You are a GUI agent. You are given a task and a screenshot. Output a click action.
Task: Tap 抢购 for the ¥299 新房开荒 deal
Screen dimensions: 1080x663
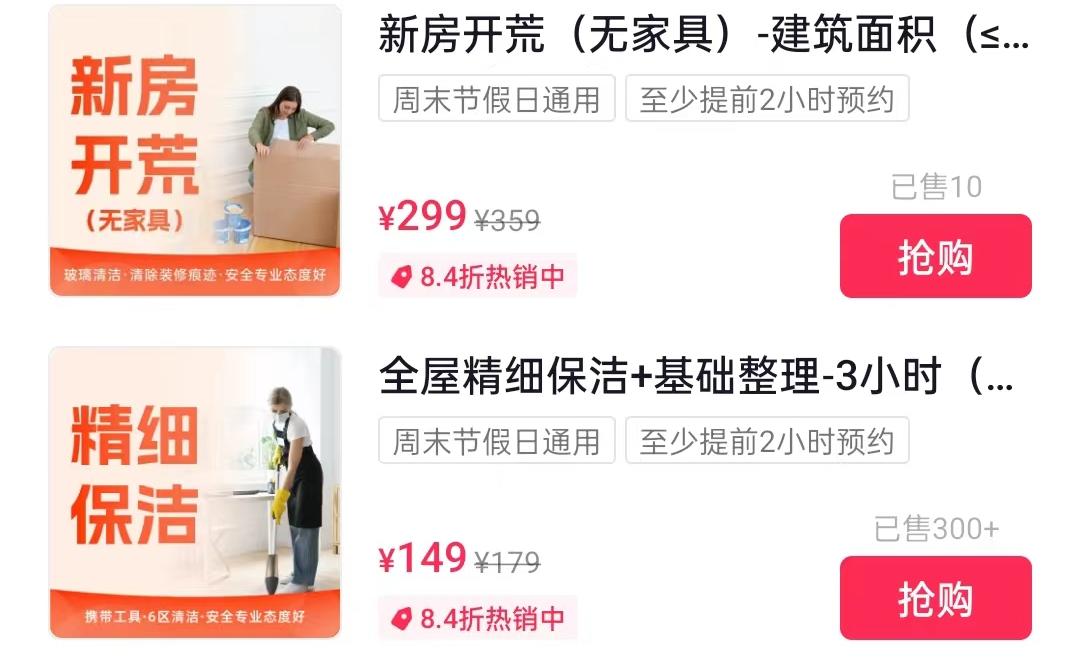935,257
